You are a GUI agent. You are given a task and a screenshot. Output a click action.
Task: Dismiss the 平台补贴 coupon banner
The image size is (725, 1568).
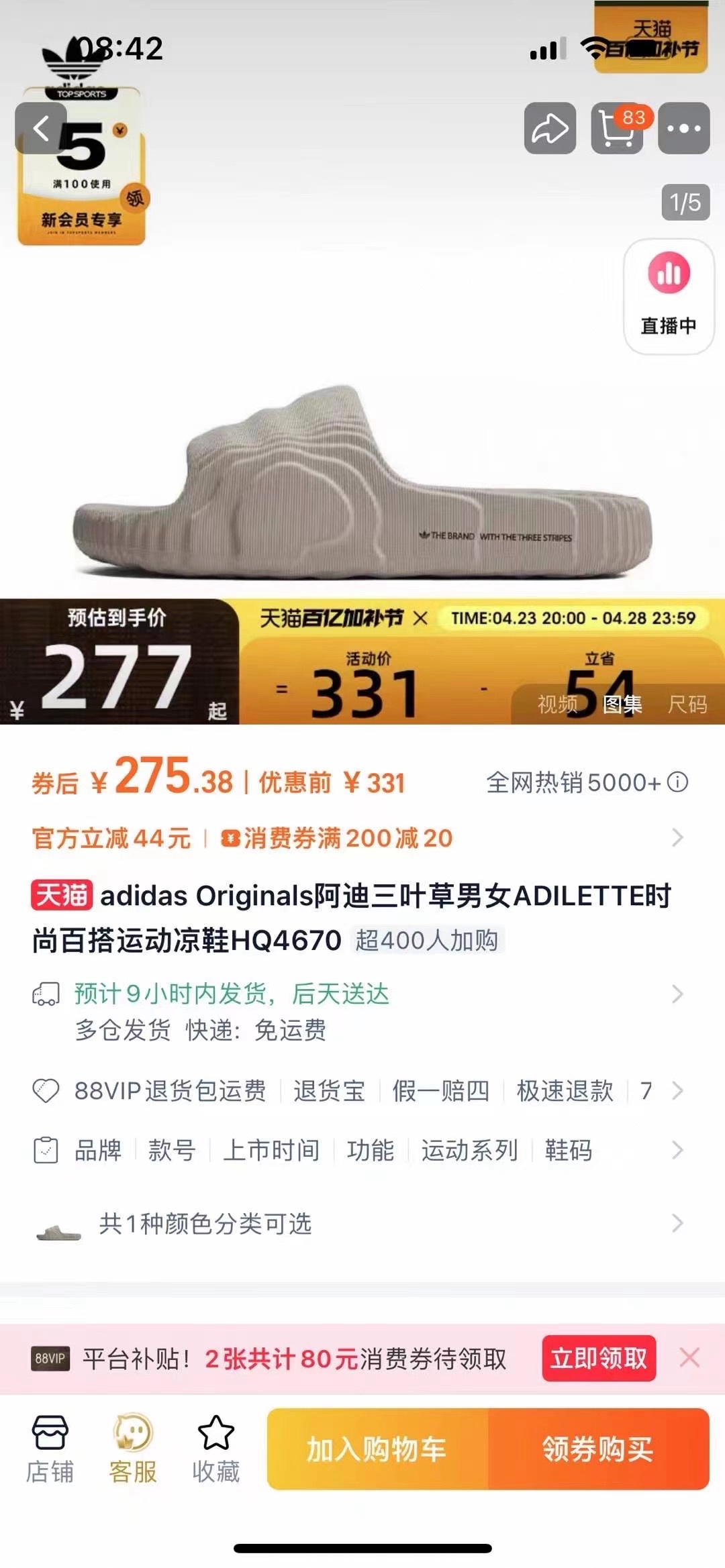689,1358
